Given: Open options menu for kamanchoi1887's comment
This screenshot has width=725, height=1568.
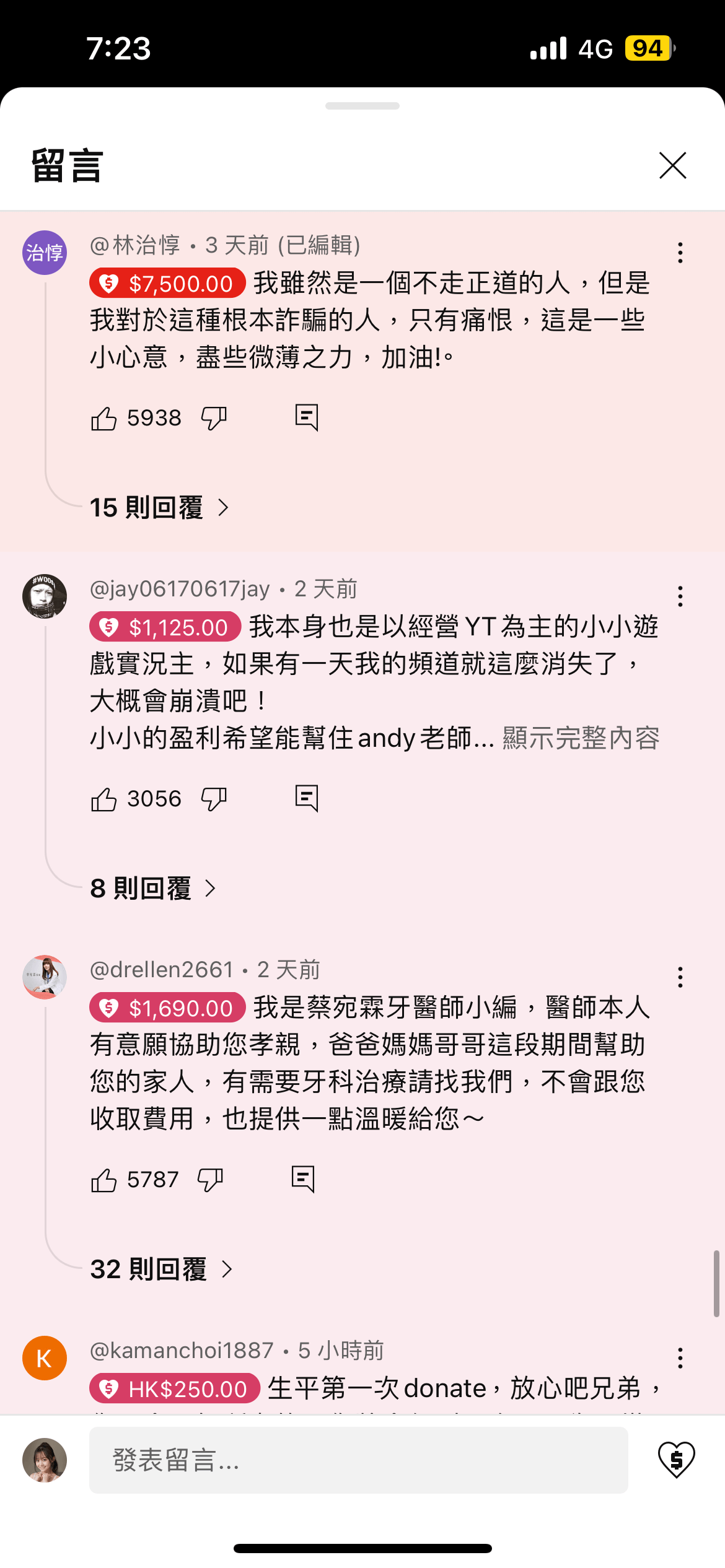Looking at the screenshot, I should (x=680, y=1358).
